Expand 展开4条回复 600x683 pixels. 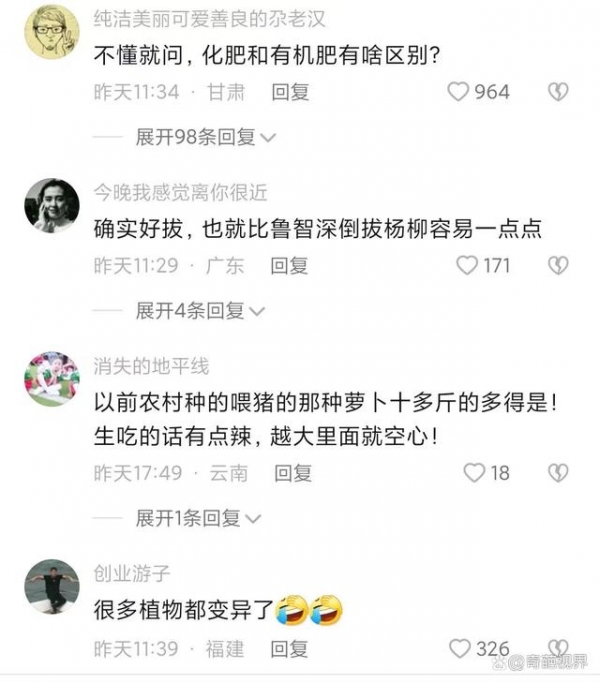coord(201,311)
